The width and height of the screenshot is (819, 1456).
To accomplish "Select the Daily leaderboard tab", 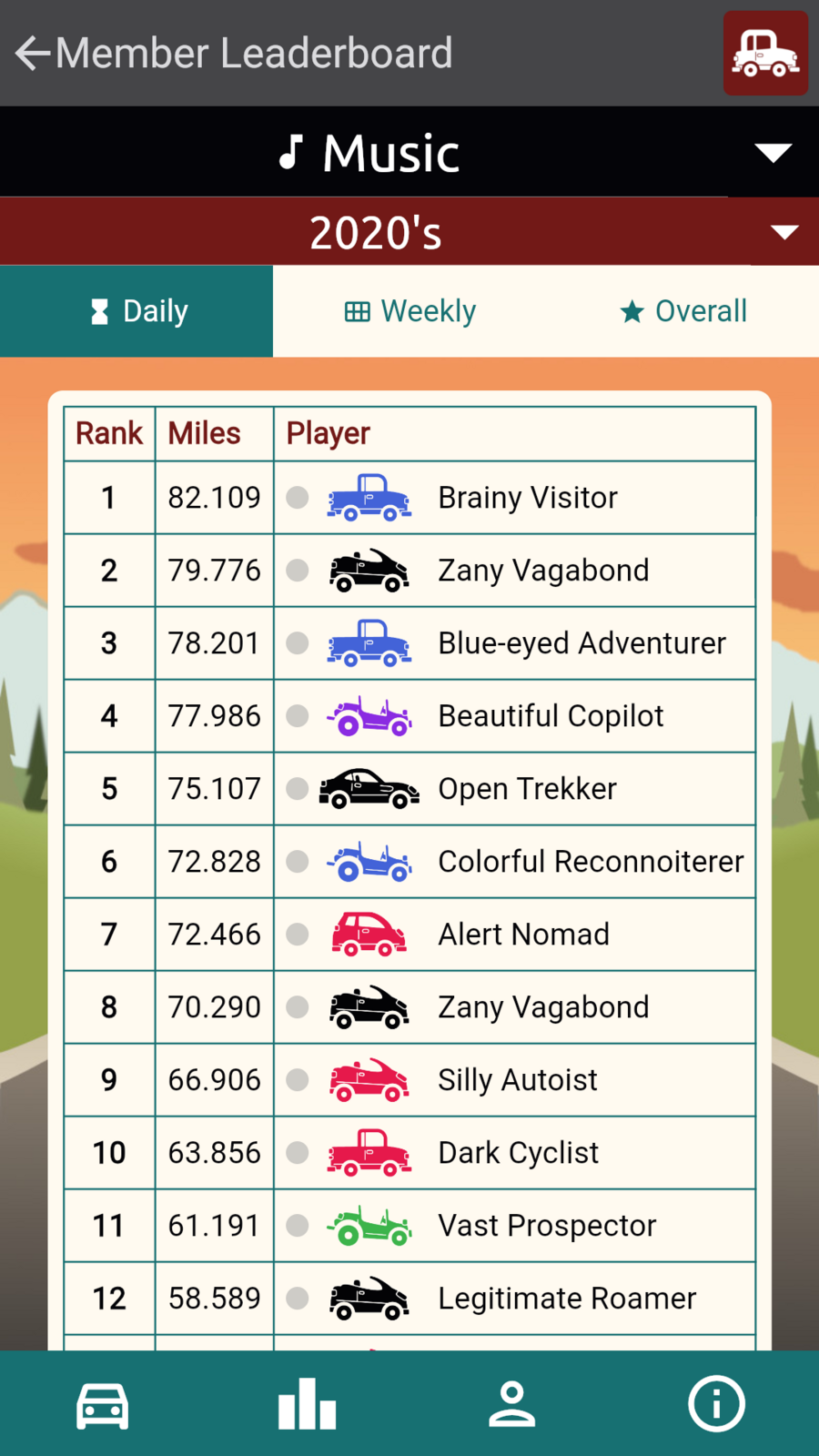I will point(137,311).
